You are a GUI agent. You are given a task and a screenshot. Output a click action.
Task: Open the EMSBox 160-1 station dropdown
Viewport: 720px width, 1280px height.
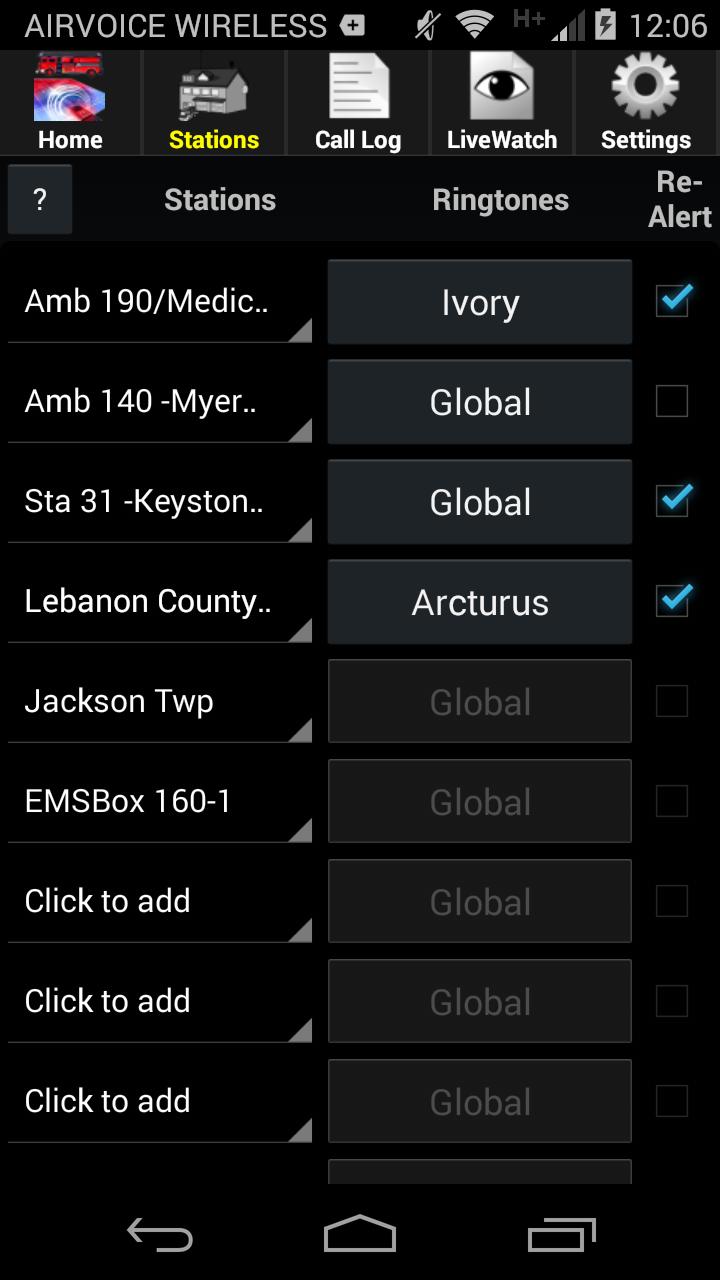click(160, 802)
